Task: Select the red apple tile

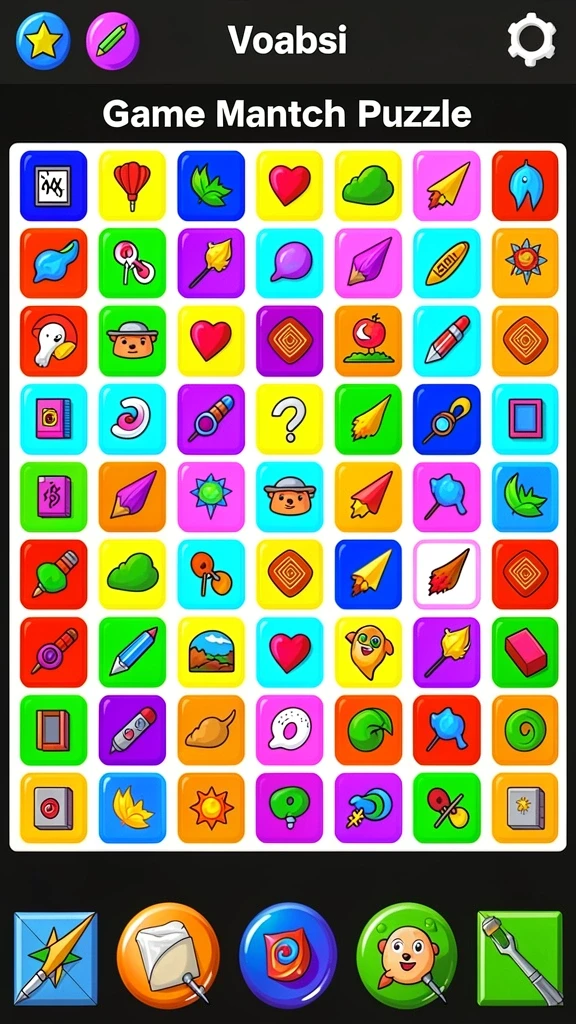Action: tap(368, 342)
